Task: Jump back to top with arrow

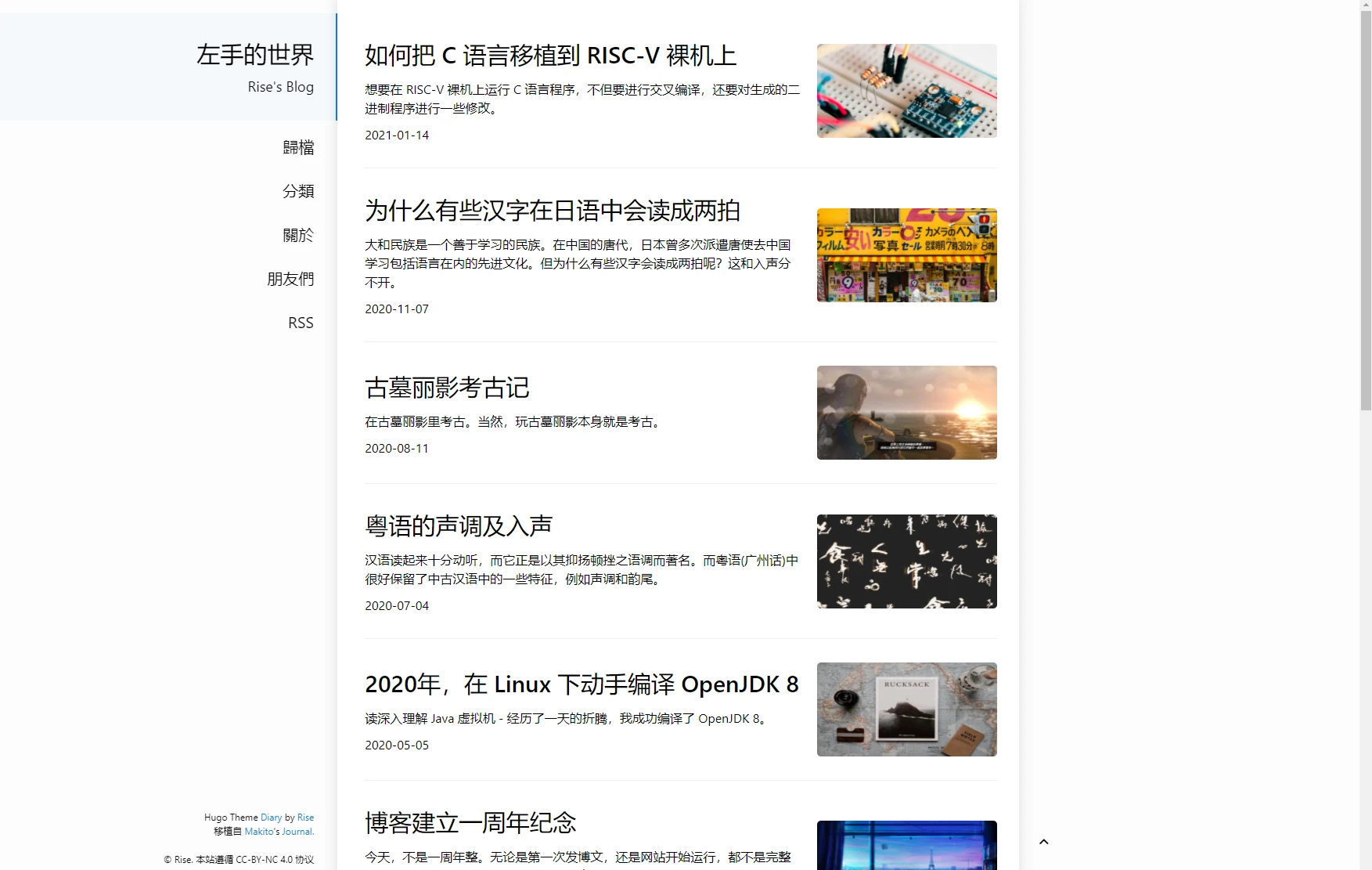Action: click(1043, 842)
